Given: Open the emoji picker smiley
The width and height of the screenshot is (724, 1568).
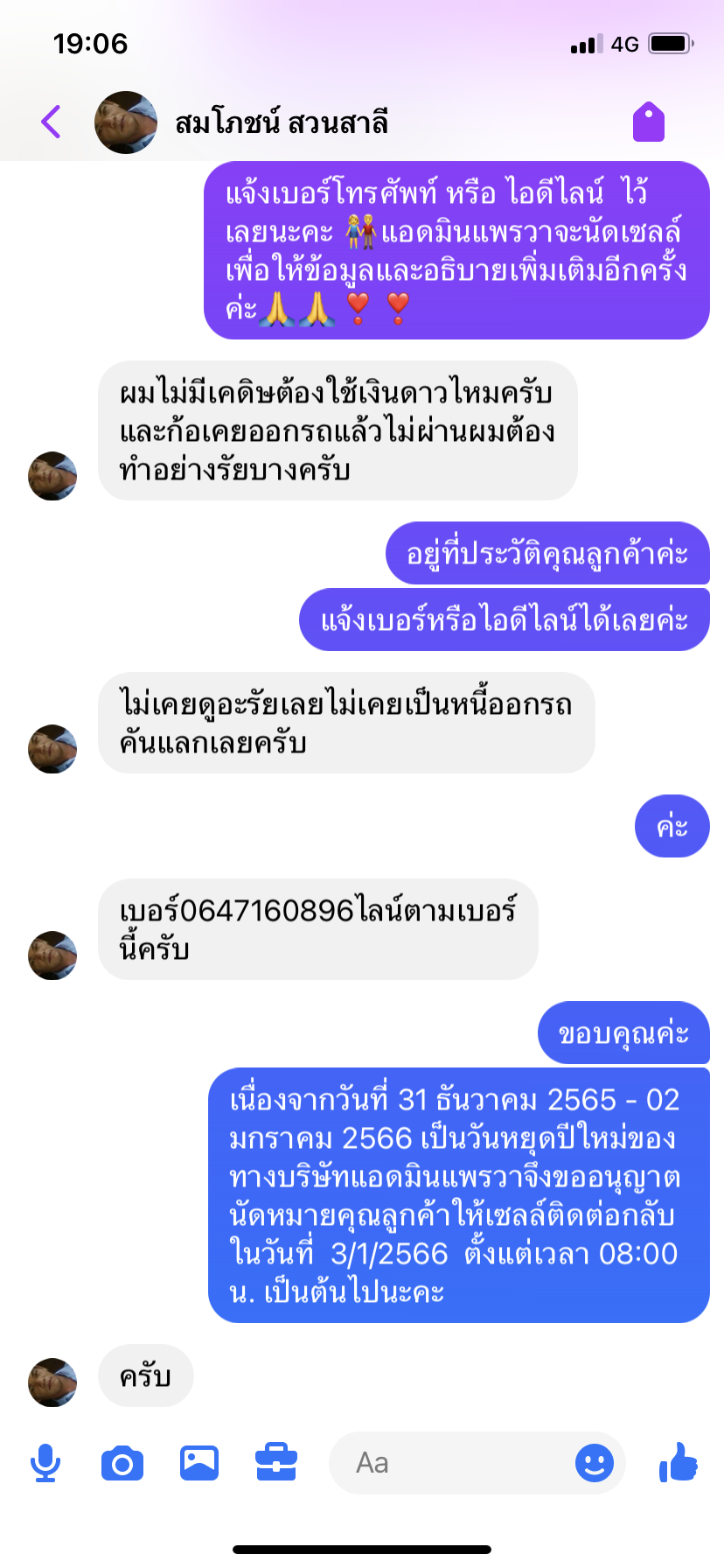Looking at the screenshot, I should coord(595,1463).
